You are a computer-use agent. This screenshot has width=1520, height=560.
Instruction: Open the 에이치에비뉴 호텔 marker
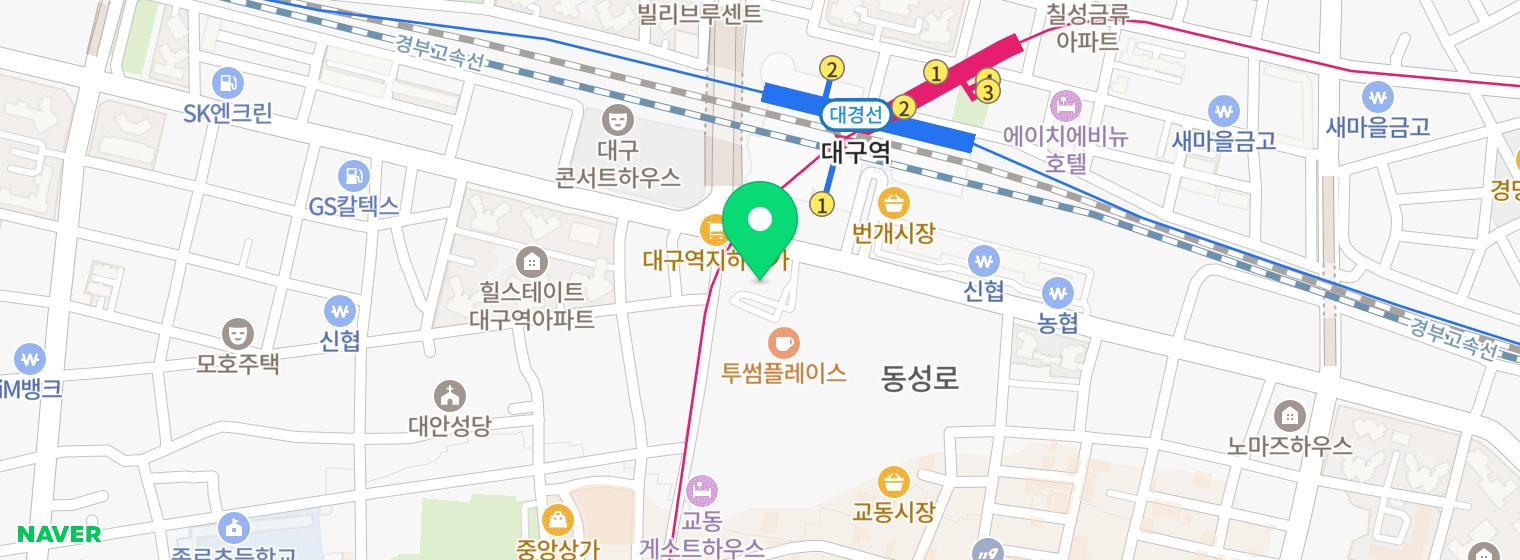click(x=1067, y=106)
